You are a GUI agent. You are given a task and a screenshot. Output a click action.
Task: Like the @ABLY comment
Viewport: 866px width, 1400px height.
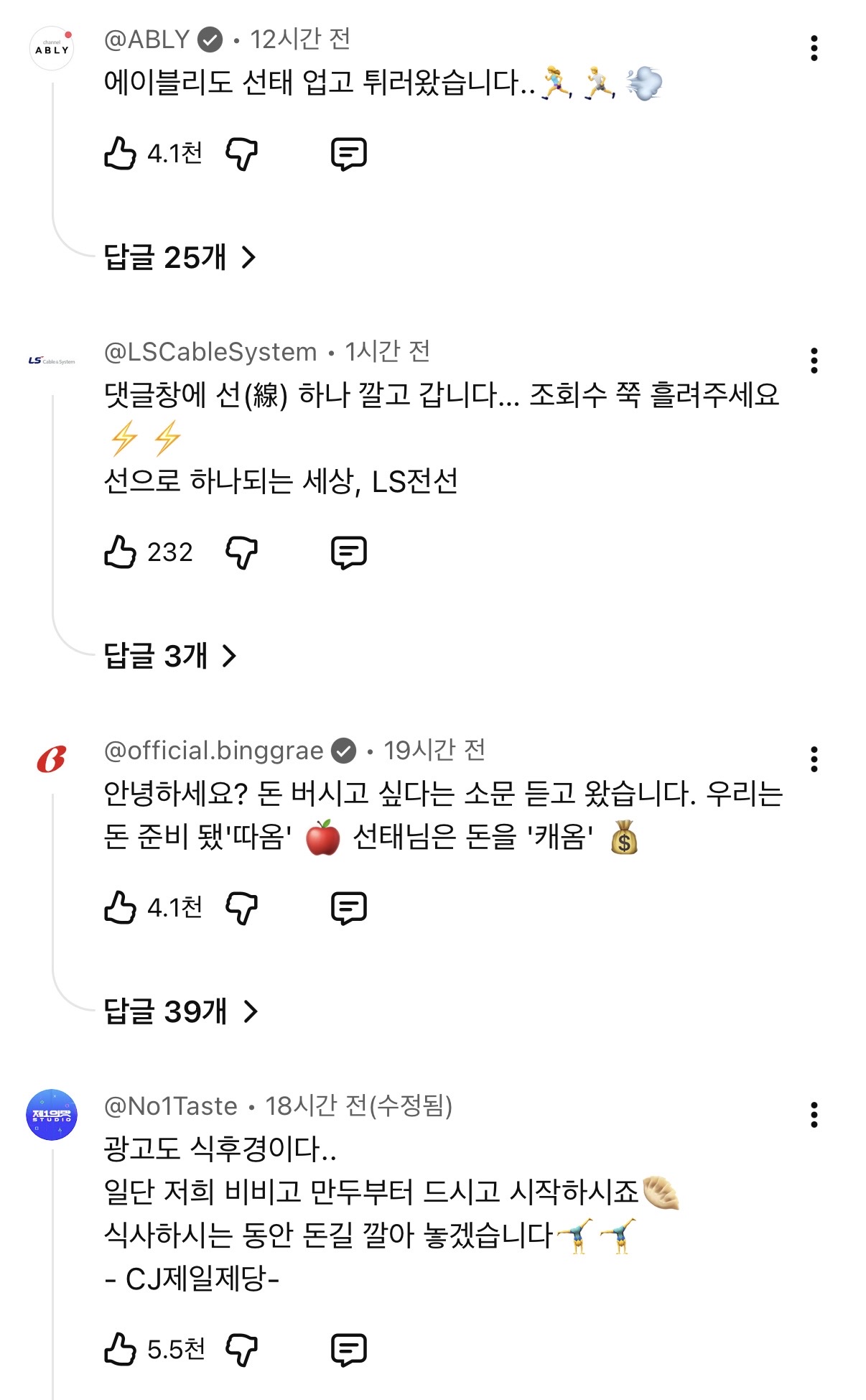[120, 154]
